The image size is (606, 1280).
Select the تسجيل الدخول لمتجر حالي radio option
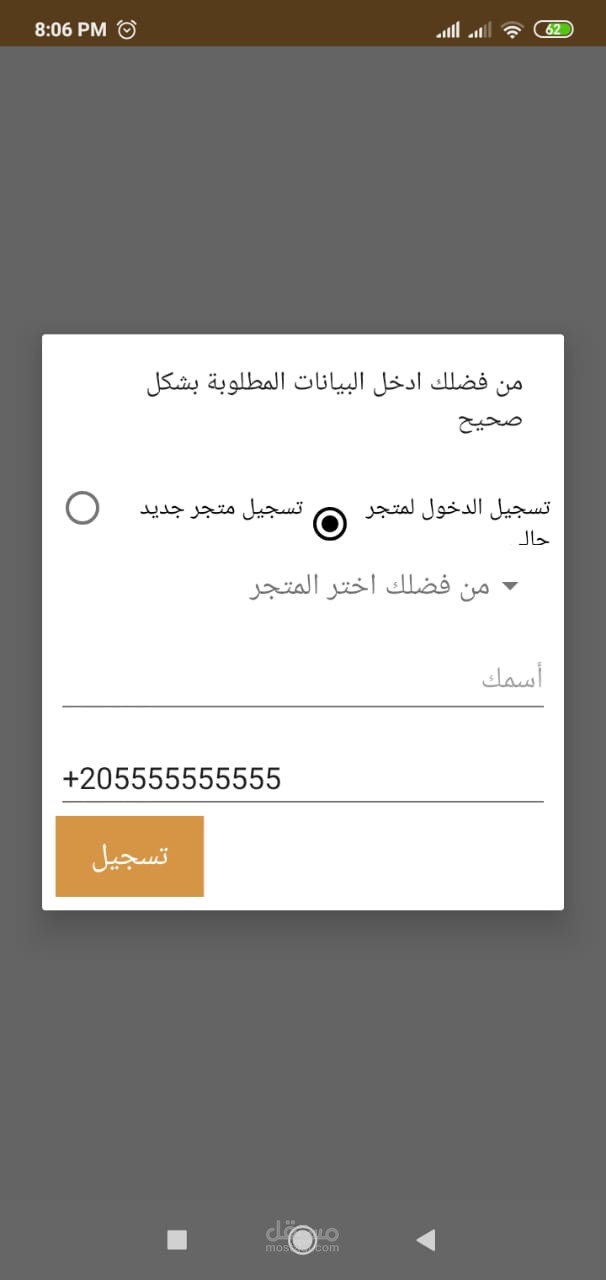(x=330, y=523)
